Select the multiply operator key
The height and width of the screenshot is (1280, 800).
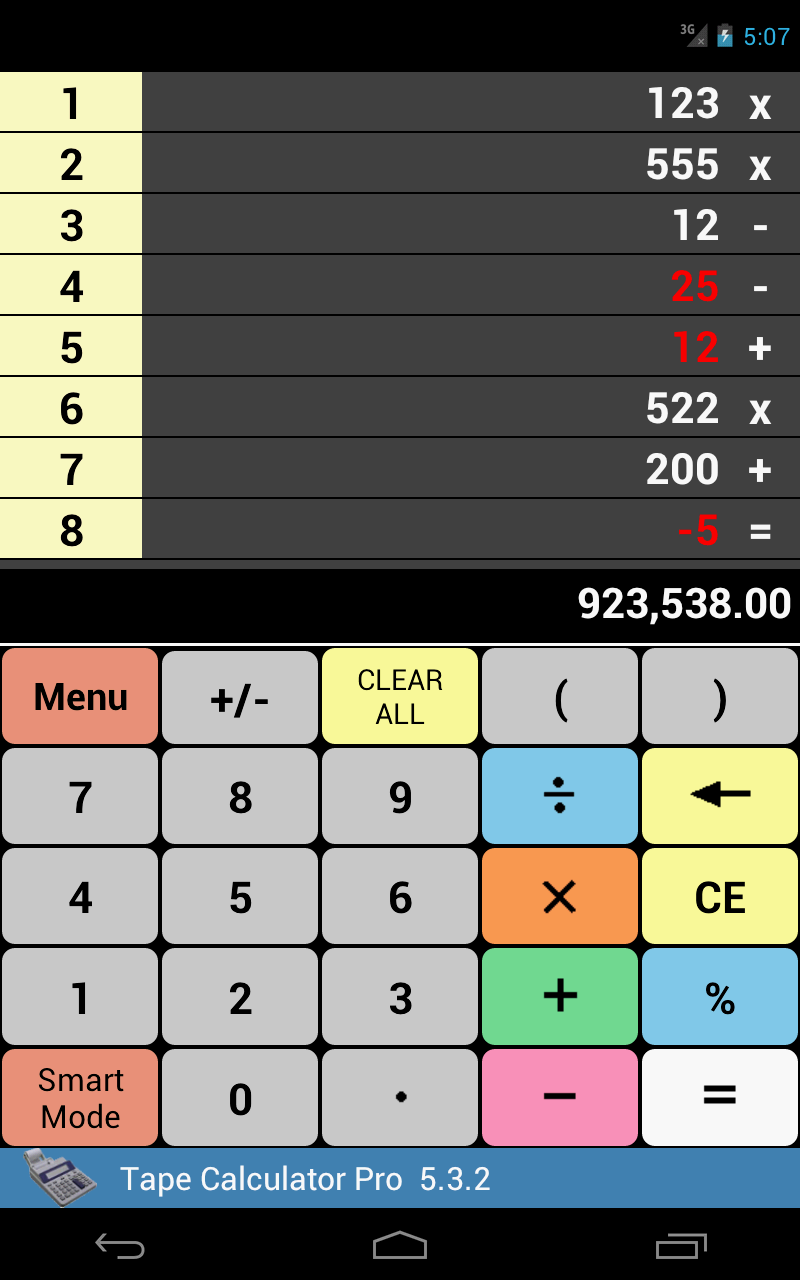click(560, 897)
